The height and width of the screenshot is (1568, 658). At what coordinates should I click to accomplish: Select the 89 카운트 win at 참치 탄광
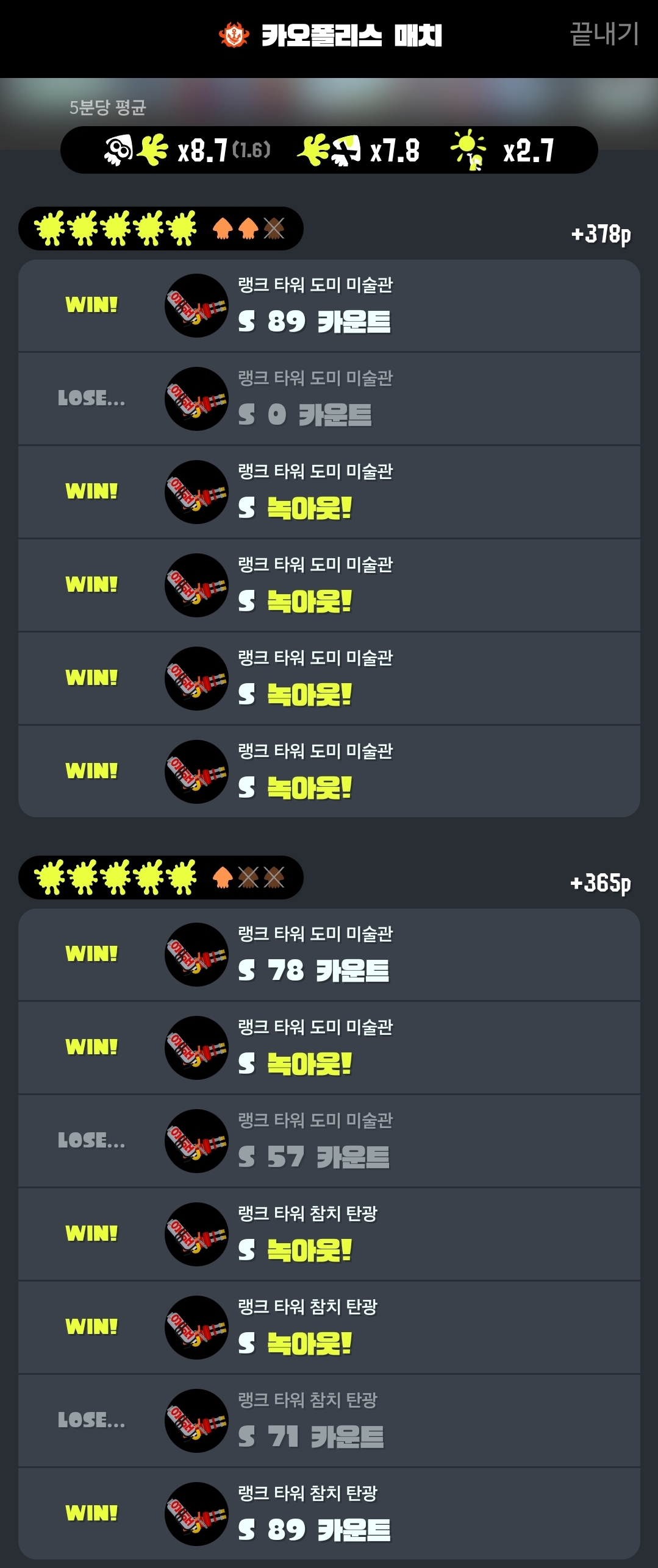(x=329, y=1514)
